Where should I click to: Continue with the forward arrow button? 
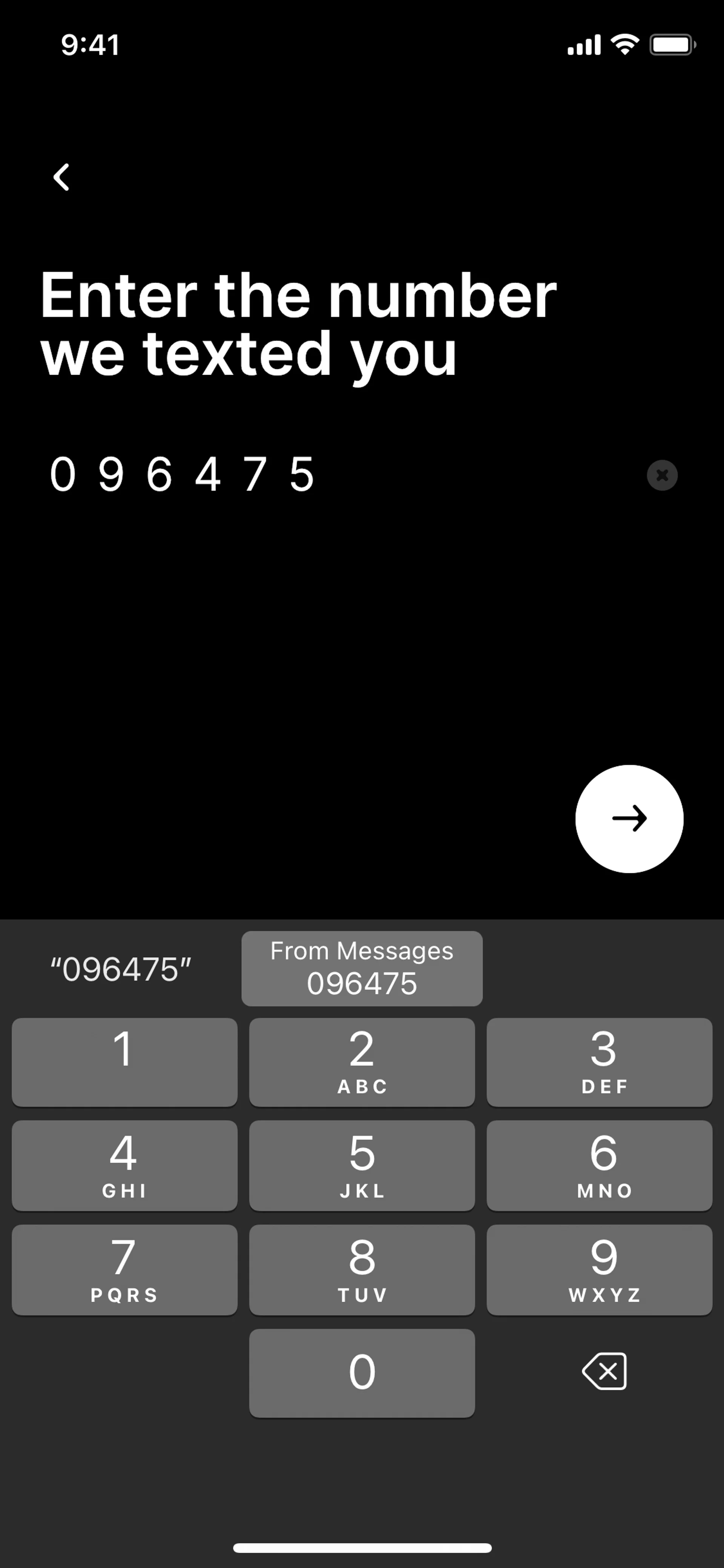tap(629, 819)
